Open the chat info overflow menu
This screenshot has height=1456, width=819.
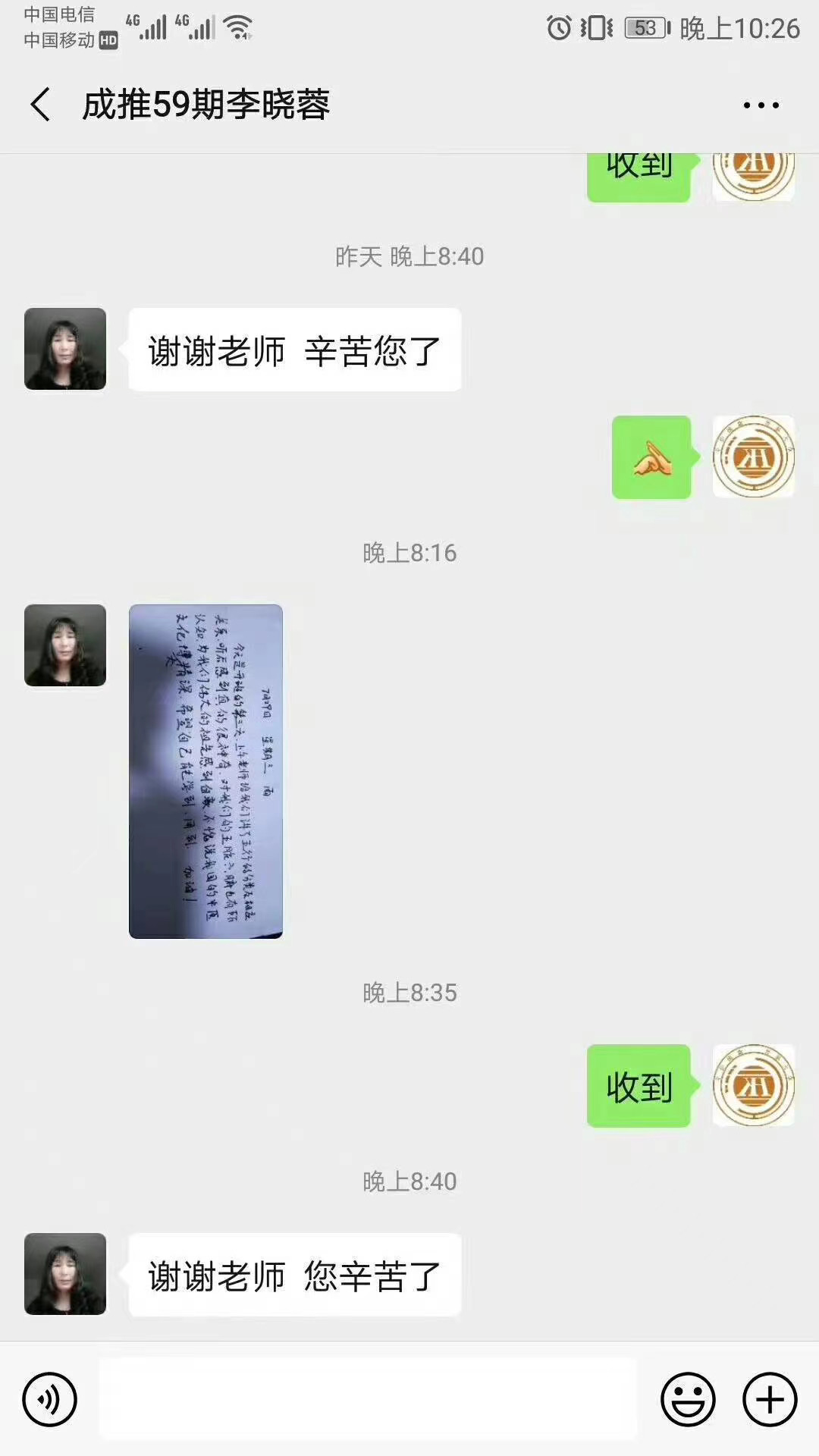coord(761,105)
